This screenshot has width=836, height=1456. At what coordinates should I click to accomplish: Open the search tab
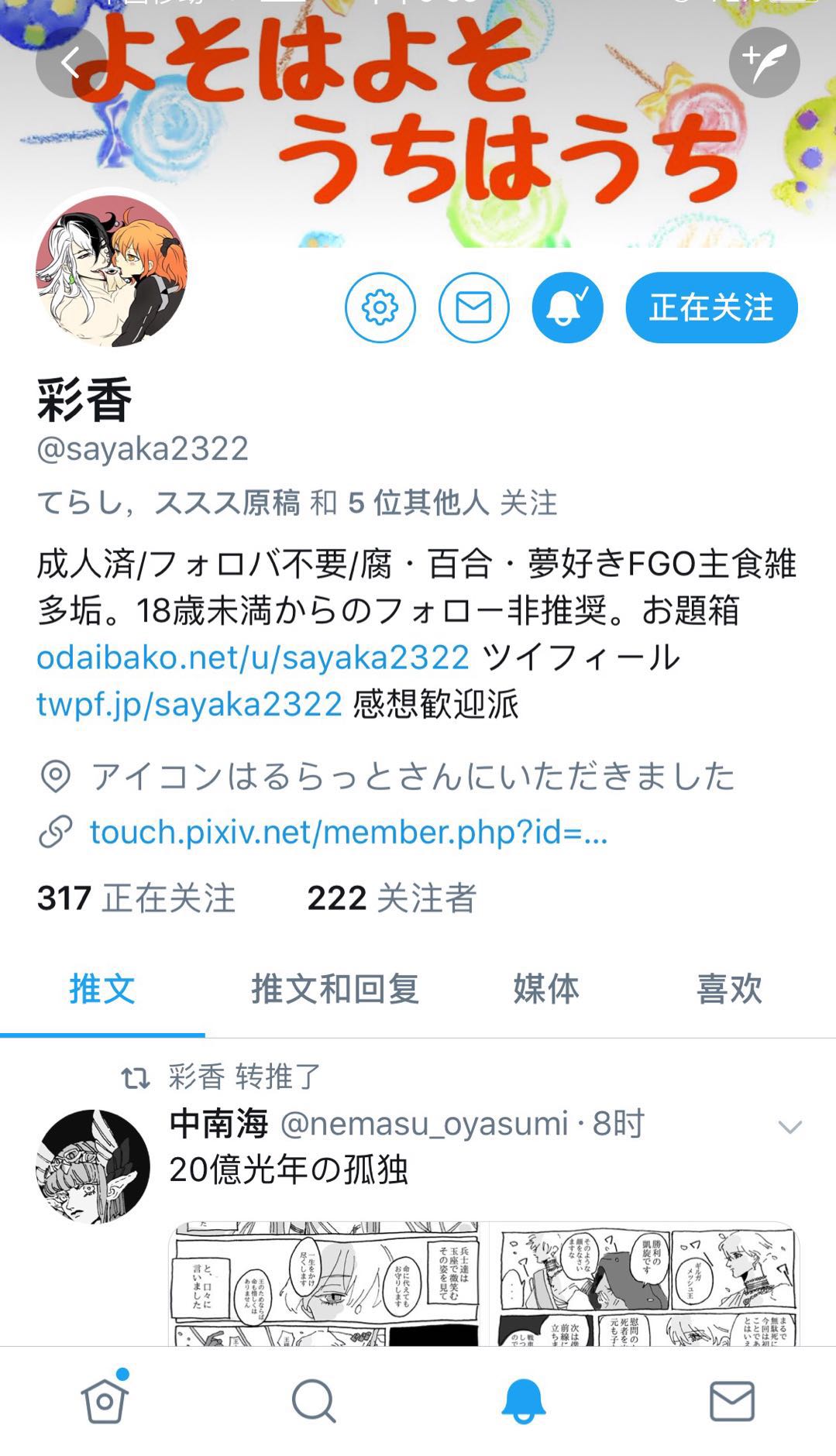click(x=314, y=1401)
